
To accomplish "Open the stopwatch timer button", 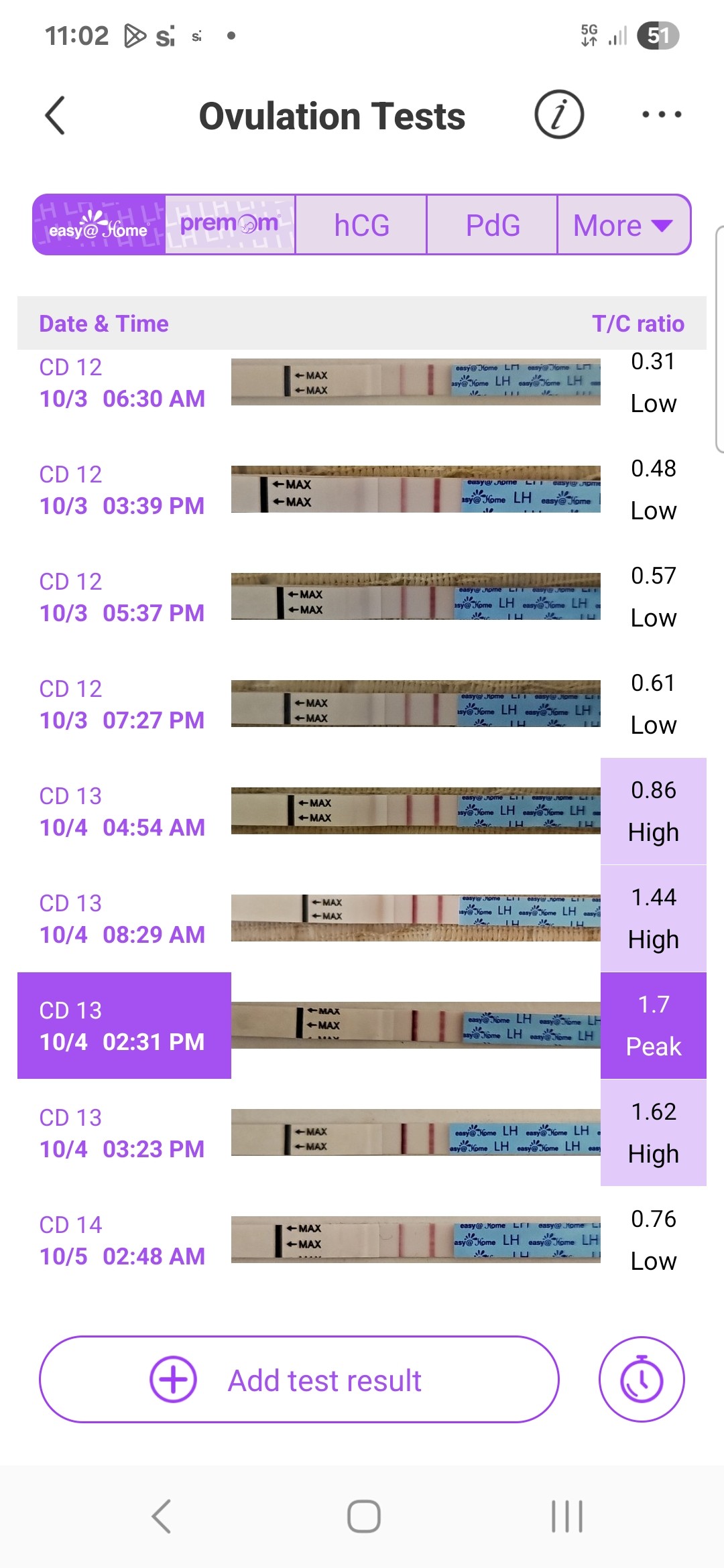I will point(642,1380).
